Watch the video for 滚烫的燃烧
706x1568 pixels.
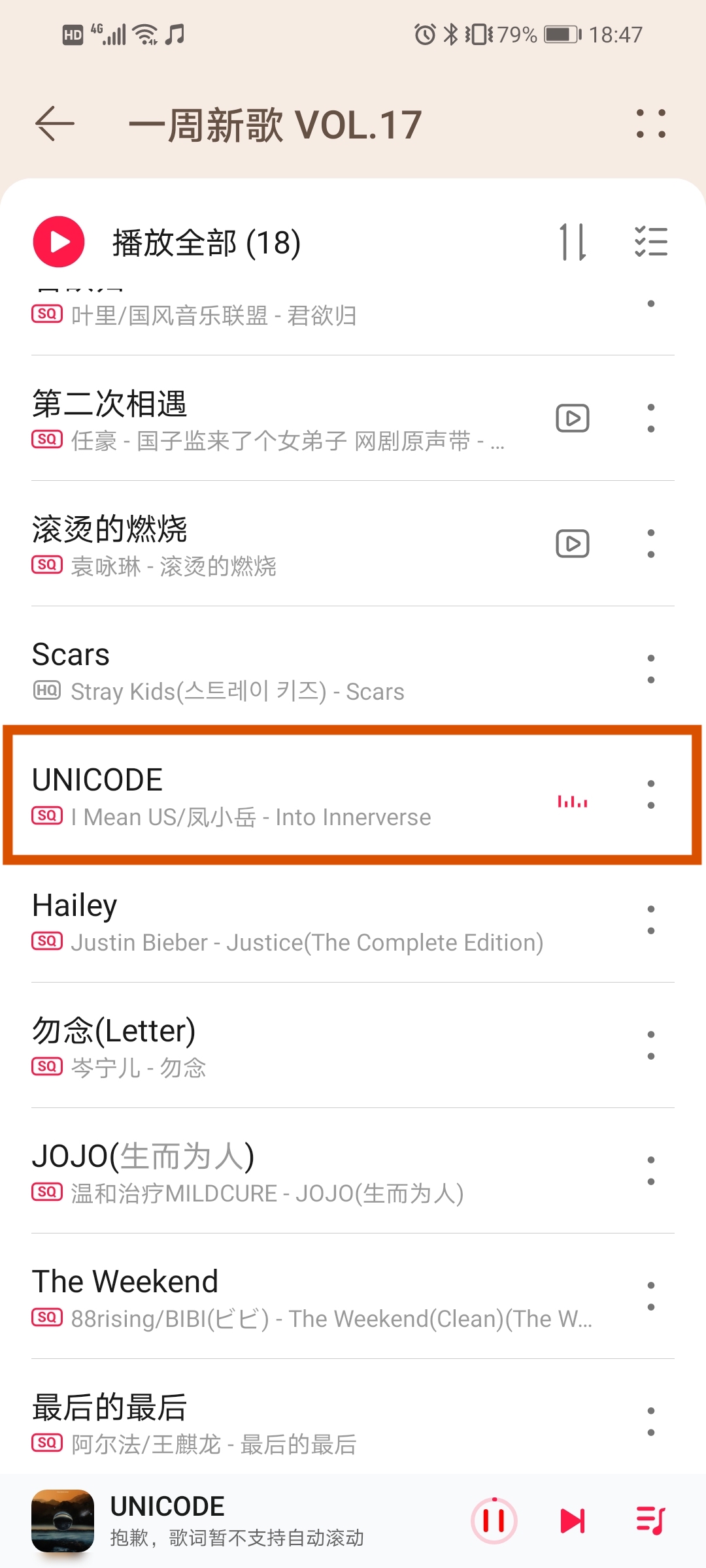coord(573,544)
